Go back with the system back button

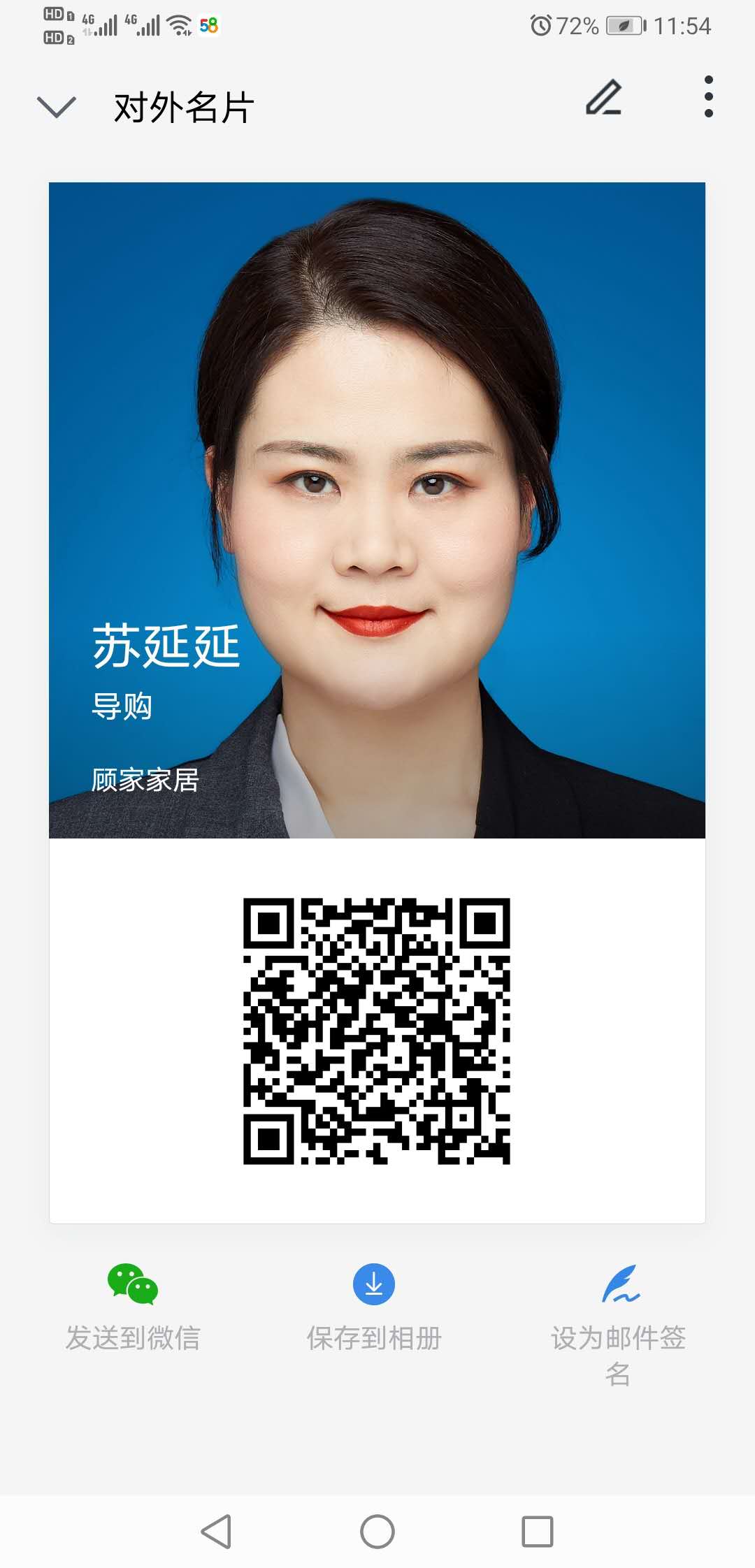coord(216,1532)
